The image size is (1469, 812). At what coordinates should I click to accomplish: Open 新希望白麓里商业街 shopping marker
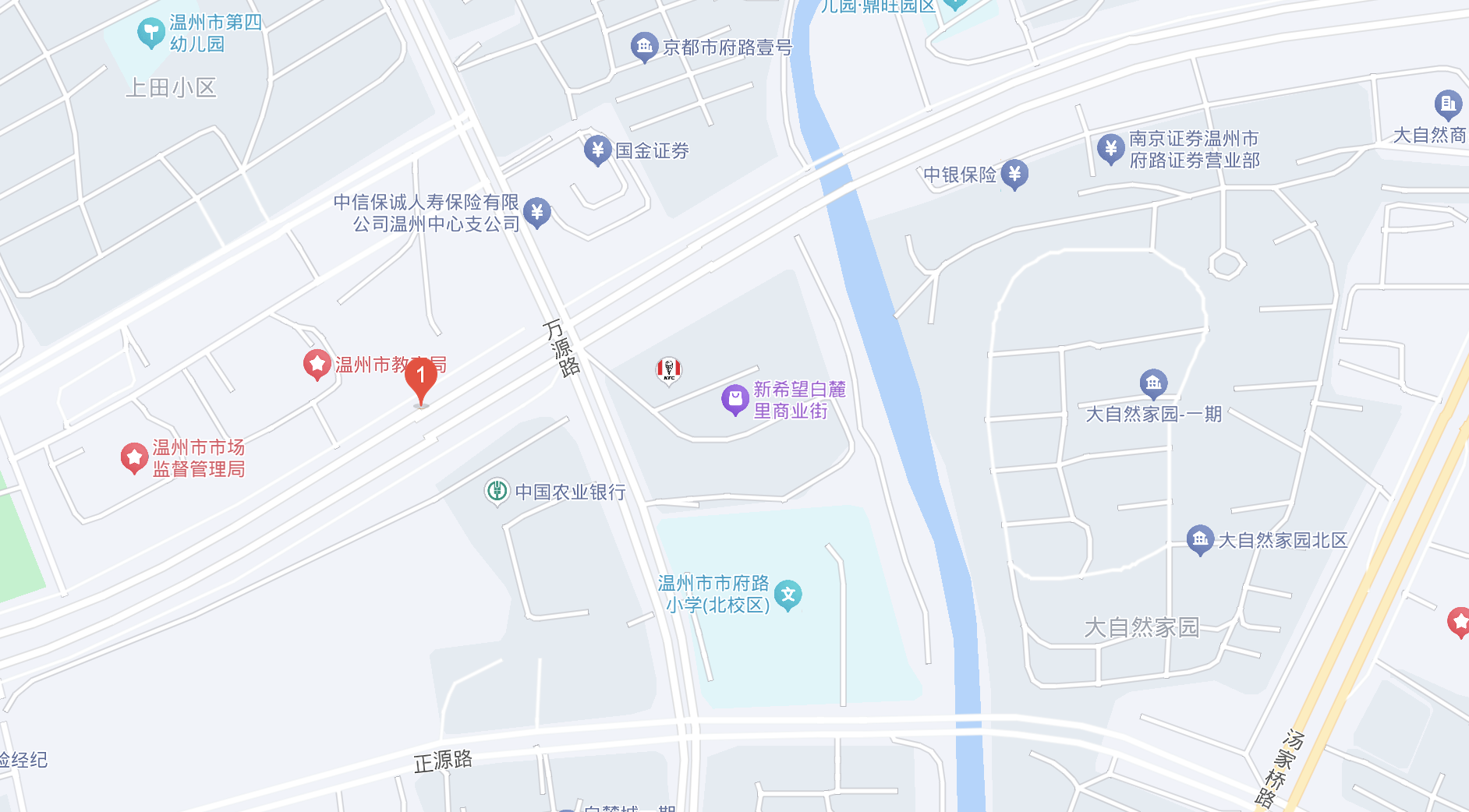(734, 400)
